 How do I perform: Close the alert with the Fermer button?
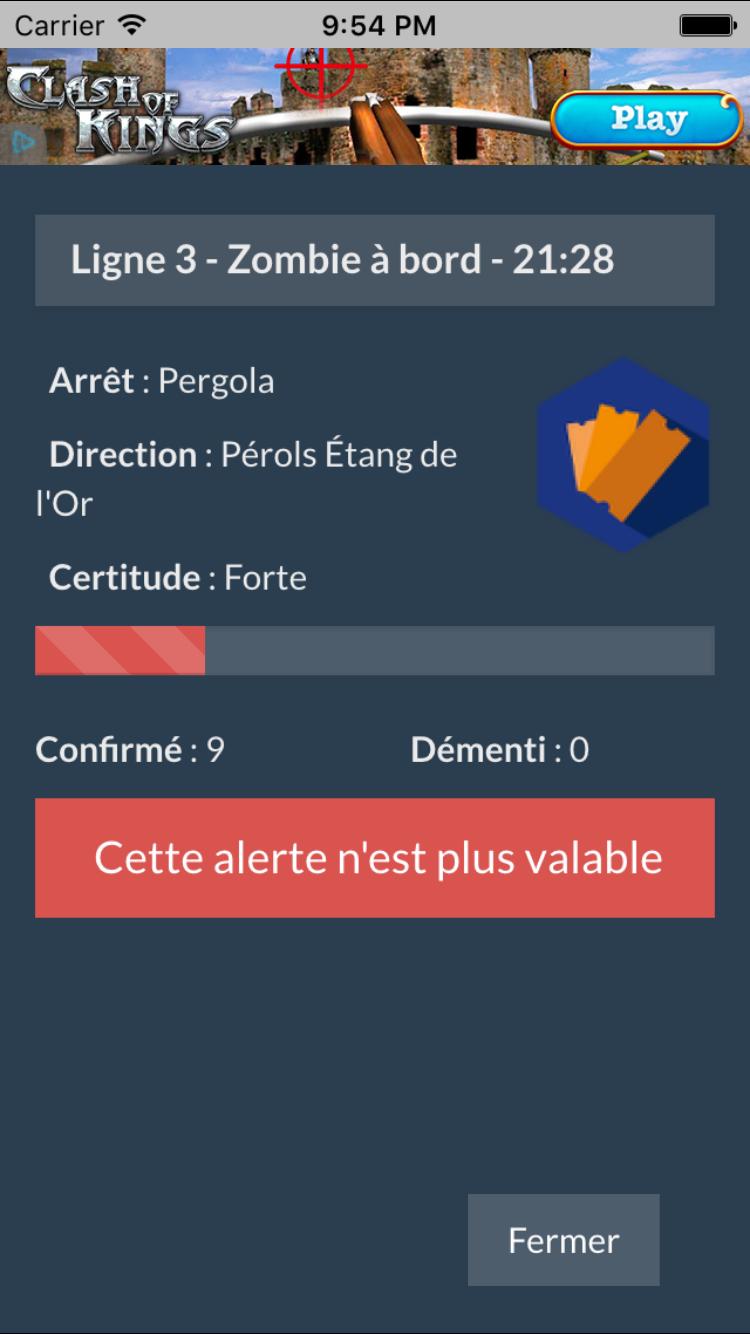tap(563, 1240)
